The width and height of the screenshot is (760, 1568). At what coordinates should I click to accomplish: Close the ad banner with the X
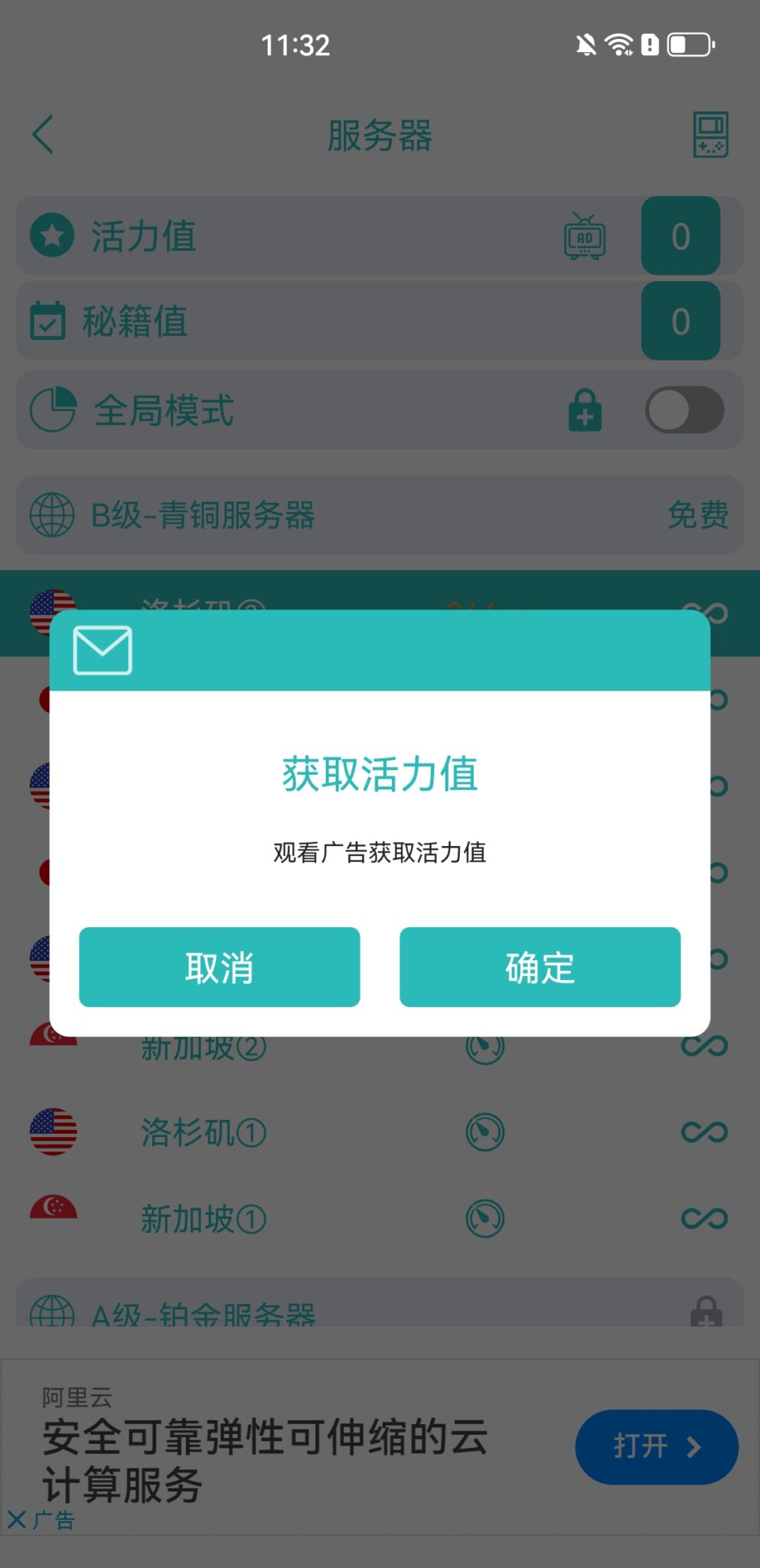(x=17, y=1519)
